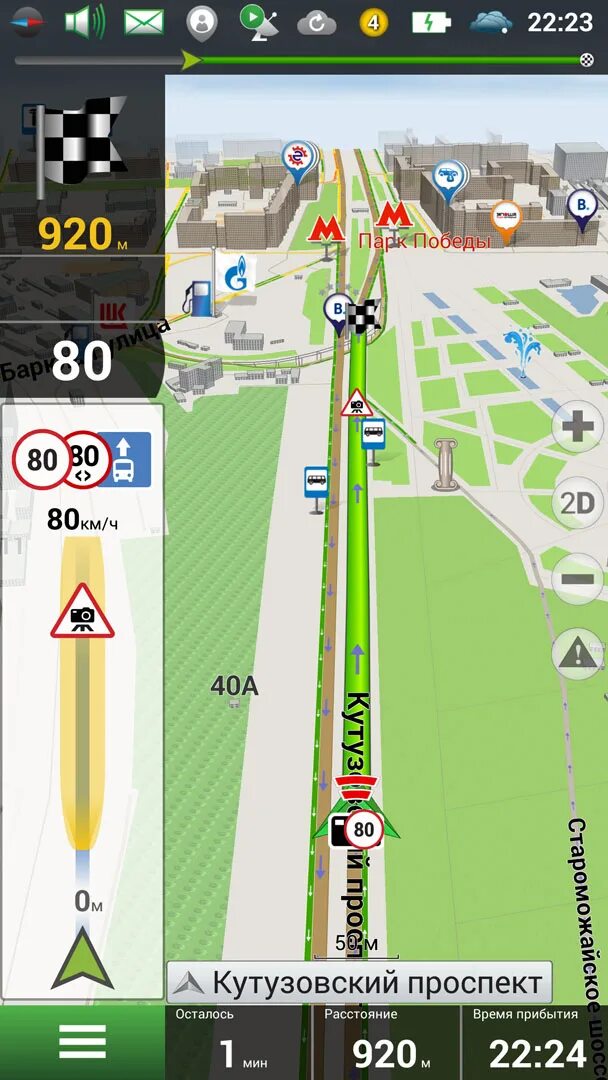Open the weather icon
608x1080 pixels.
(491, 21)
